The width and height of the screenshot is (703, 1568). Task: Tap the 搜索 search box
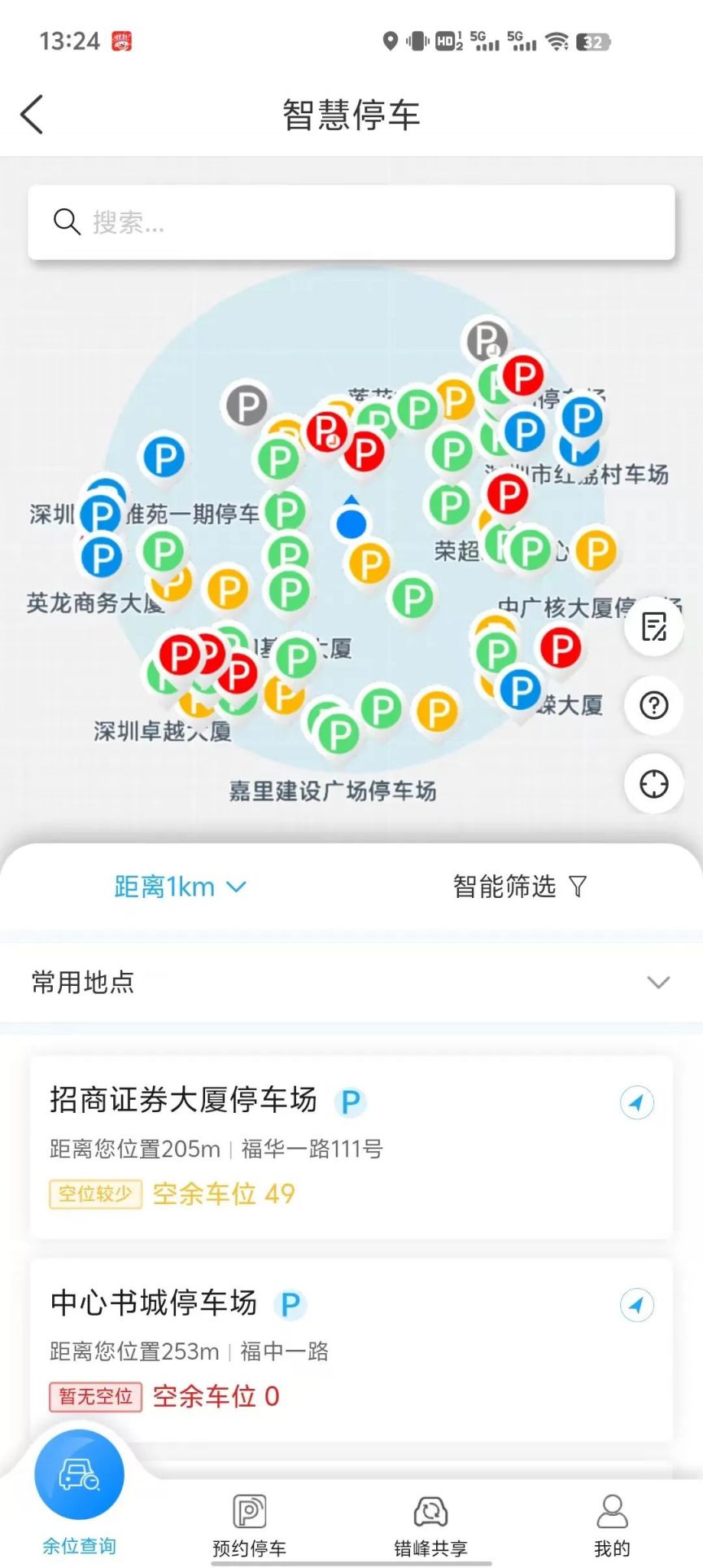click(x=351, y=222)
